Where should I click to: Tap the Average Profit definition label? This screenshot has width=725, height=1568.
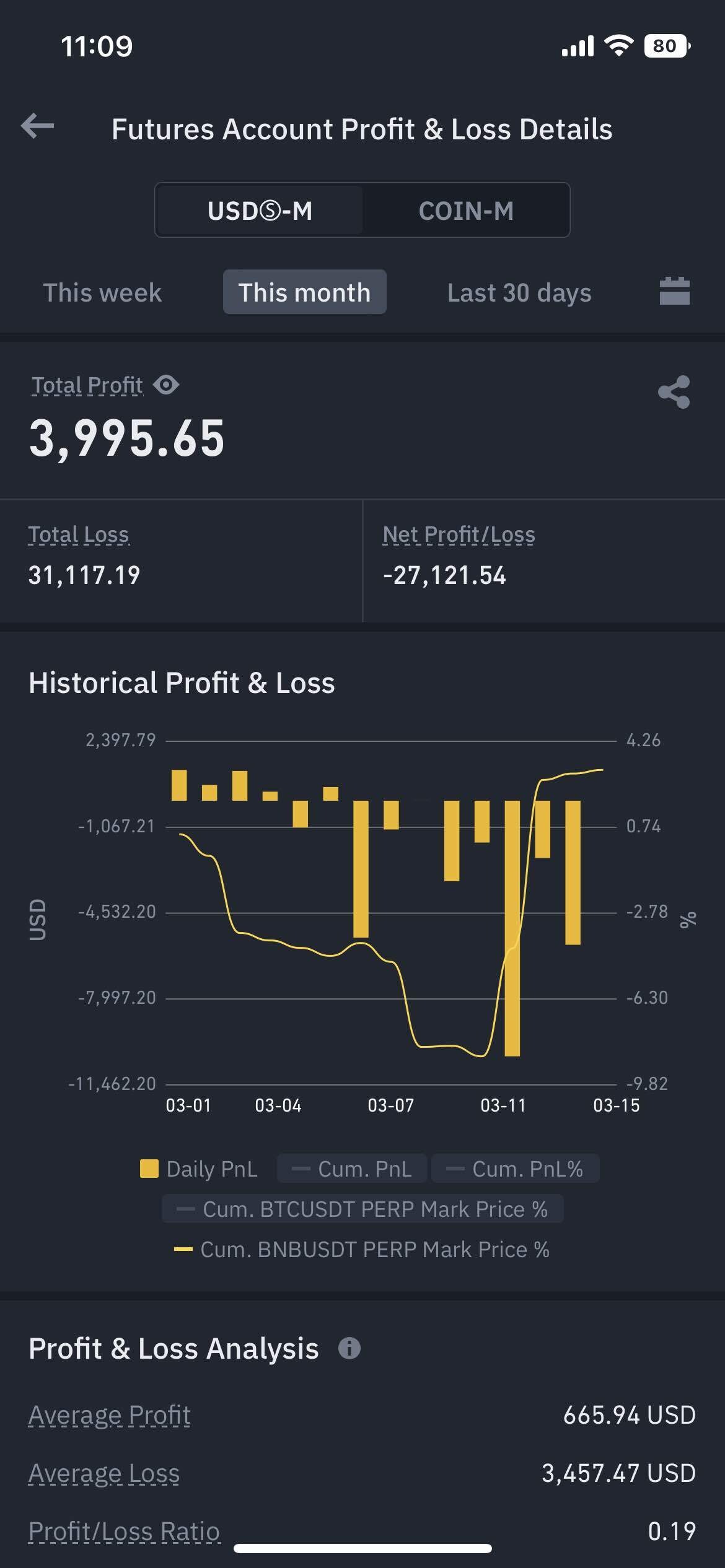(x=110, y=1415)
